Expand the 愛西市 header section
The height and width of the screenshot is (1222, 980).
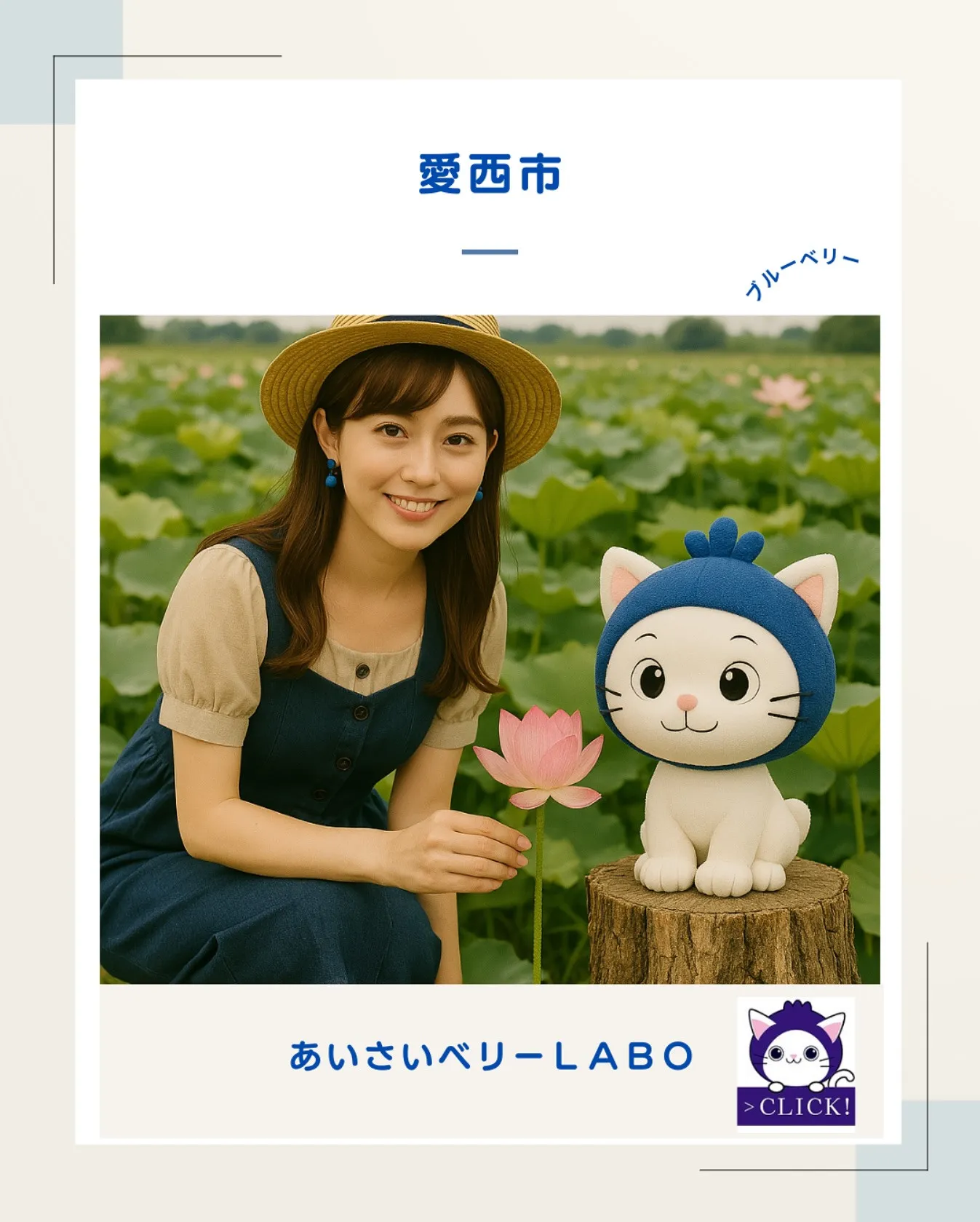[x=490, y=173]
